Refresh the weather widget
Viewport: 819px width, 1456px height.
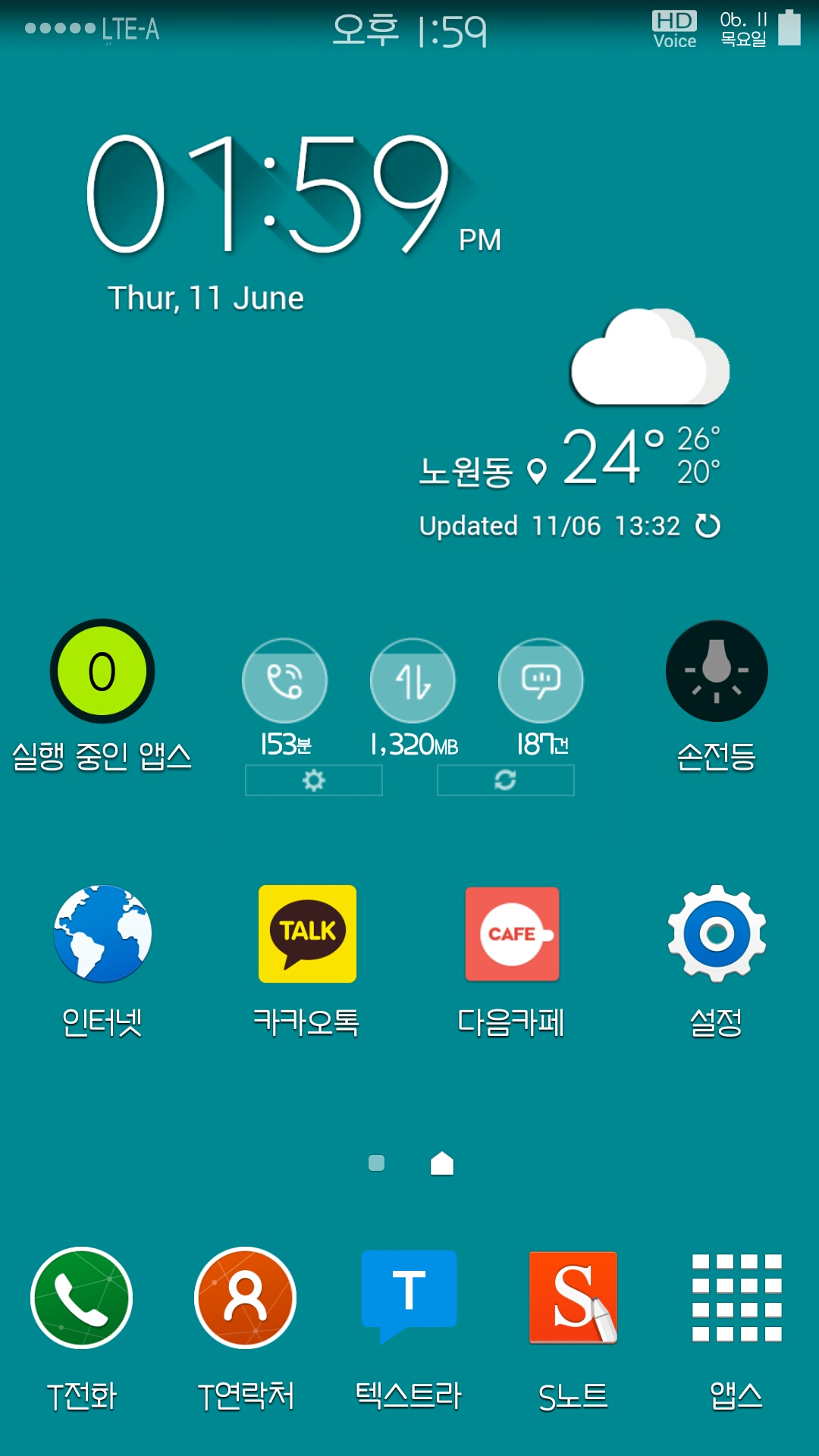pyautogui.click(x=708, y=526)
